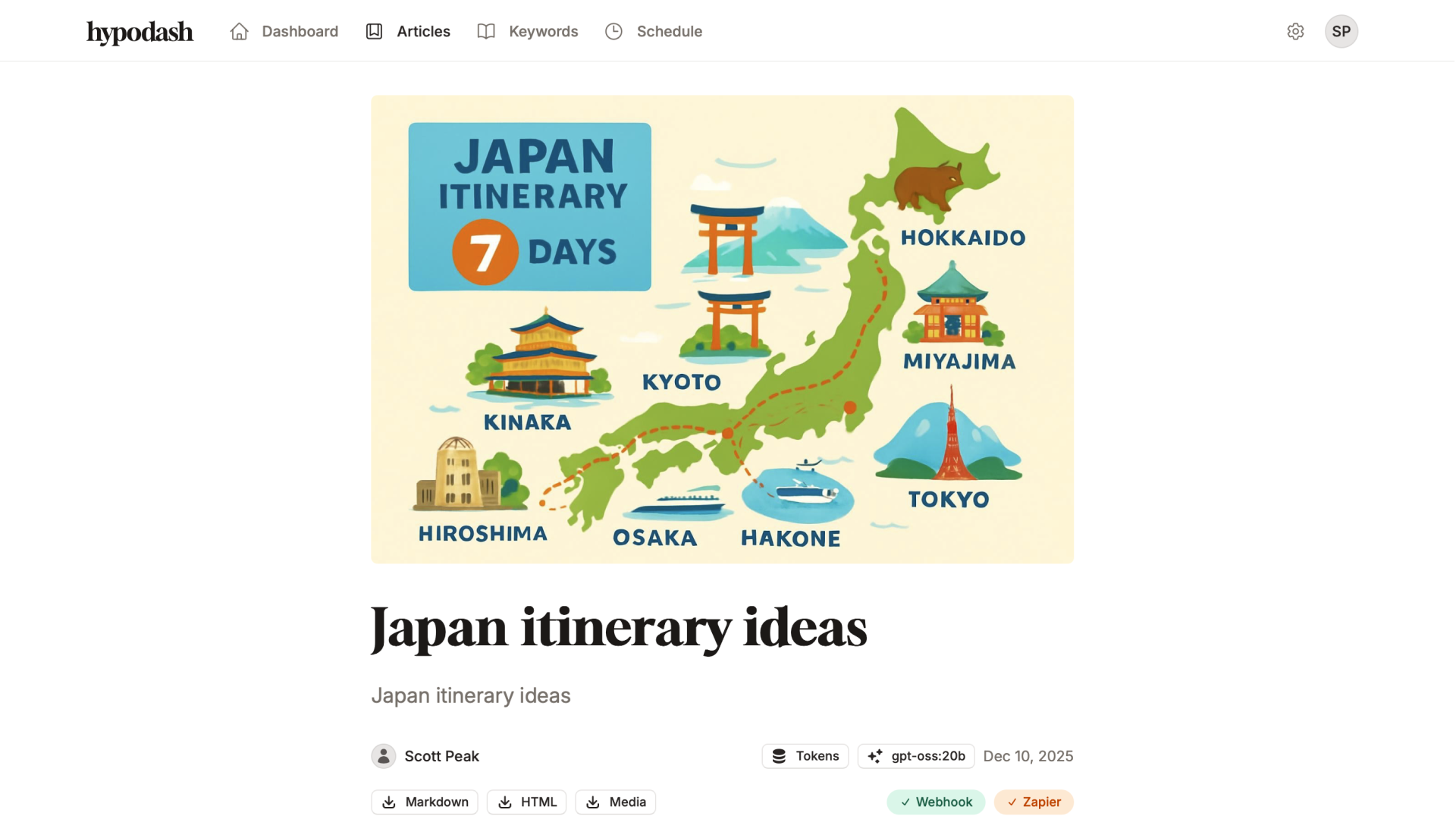Download the article as Markdown
Screen dimensions: 1456x819
(x=425, y=802)
